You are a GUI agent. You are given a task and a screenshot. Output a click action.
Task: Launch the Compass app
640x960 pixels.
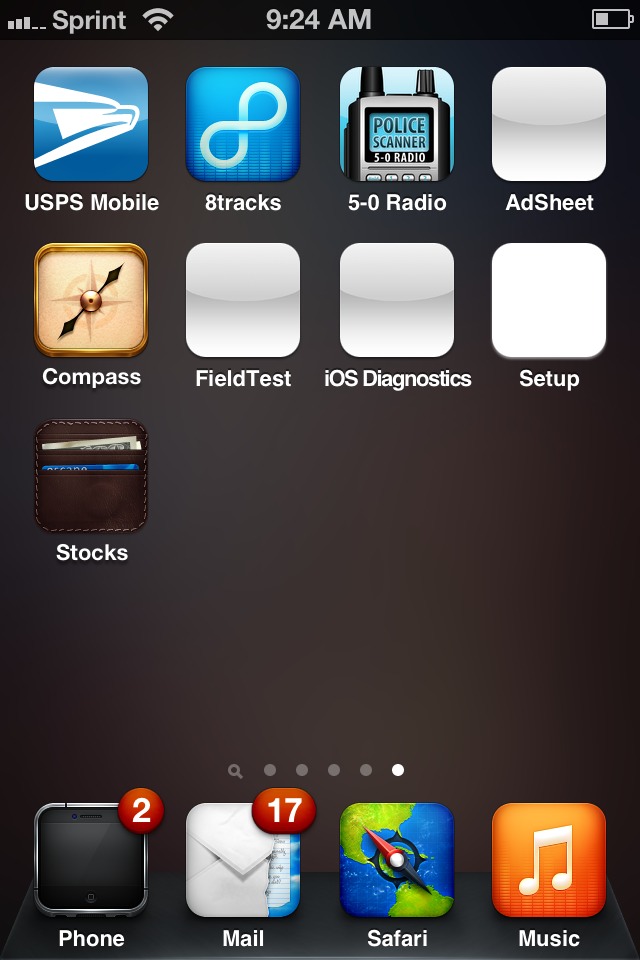click(91, 300)
